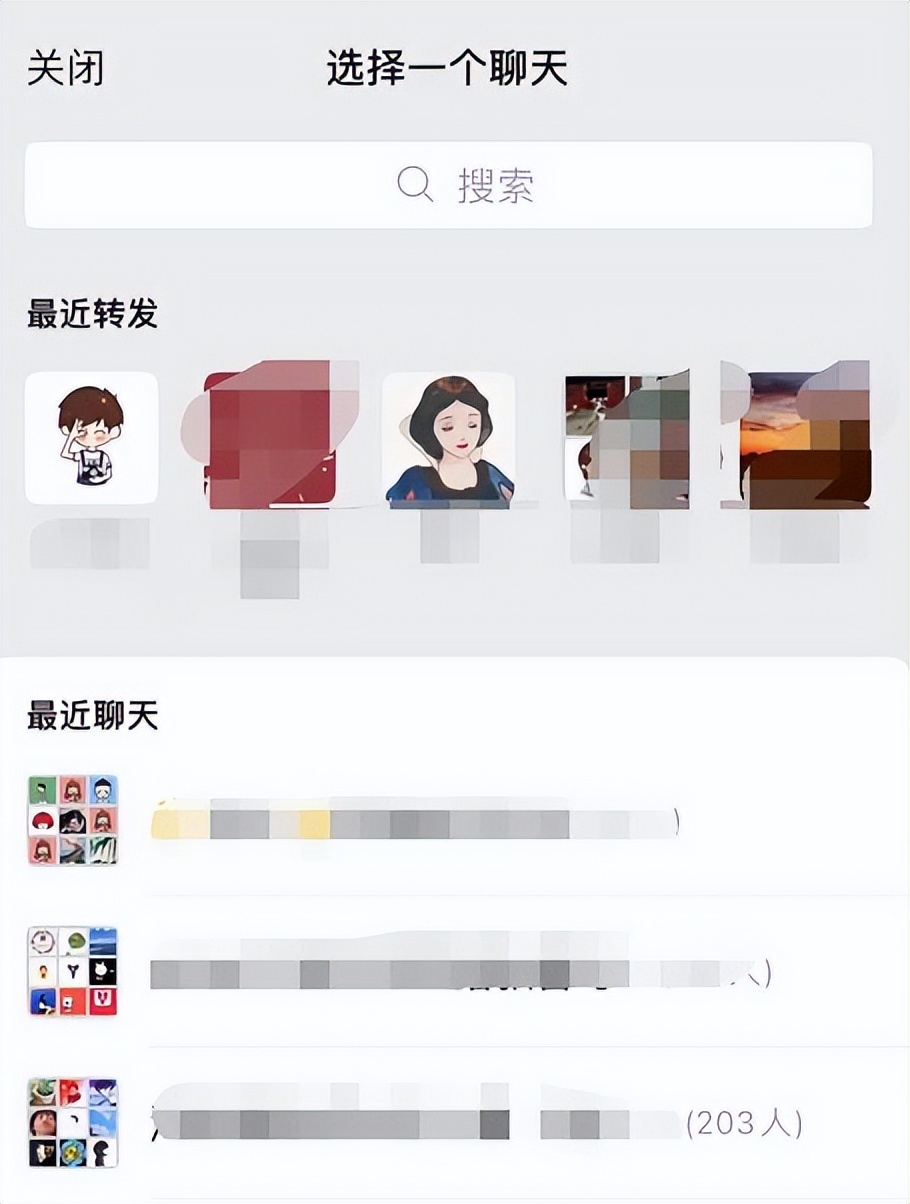Image resolution: width=910 pixels, height=1204 pixels.
Task: Open the 搜索 search box
Action: (448, 185)
